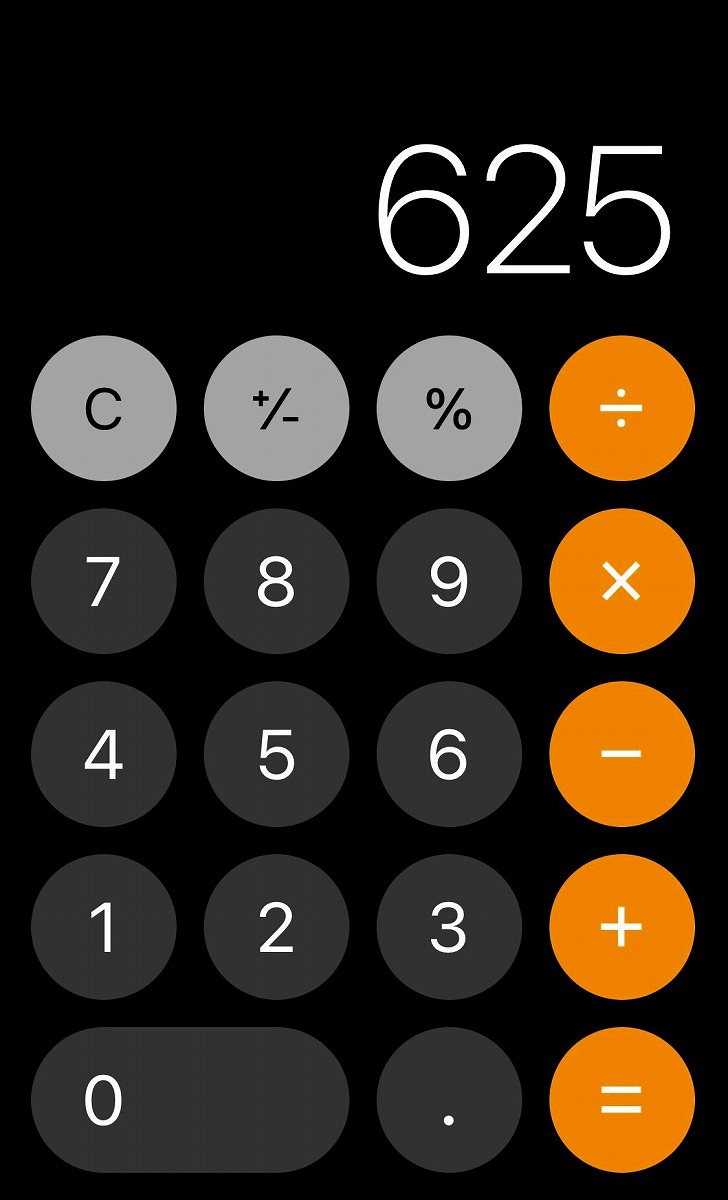Select the plus operator

pyautogui.click(x=622, y=927)
